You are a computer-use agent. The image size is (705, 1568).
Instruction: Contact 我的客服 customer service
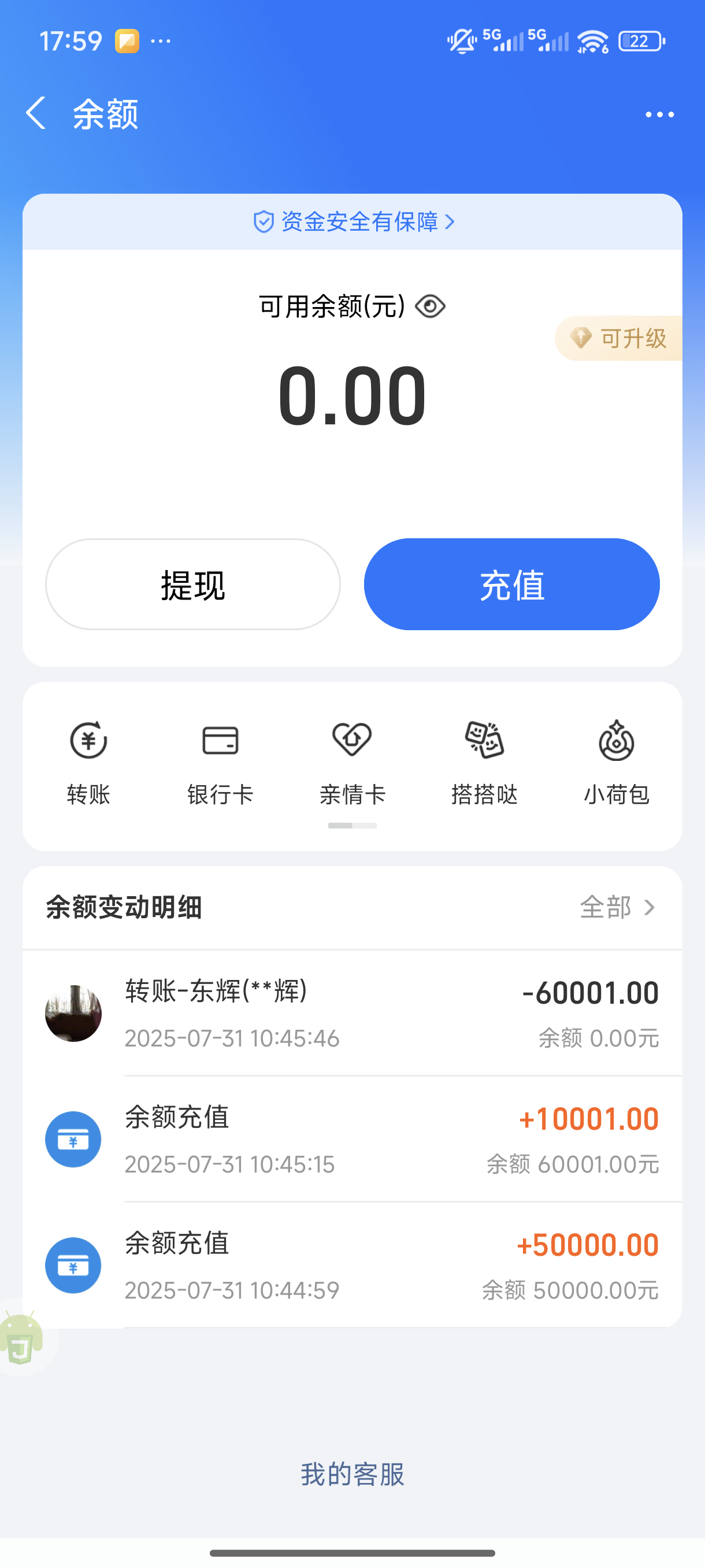pyautogui.click(x=352, y=1474)
